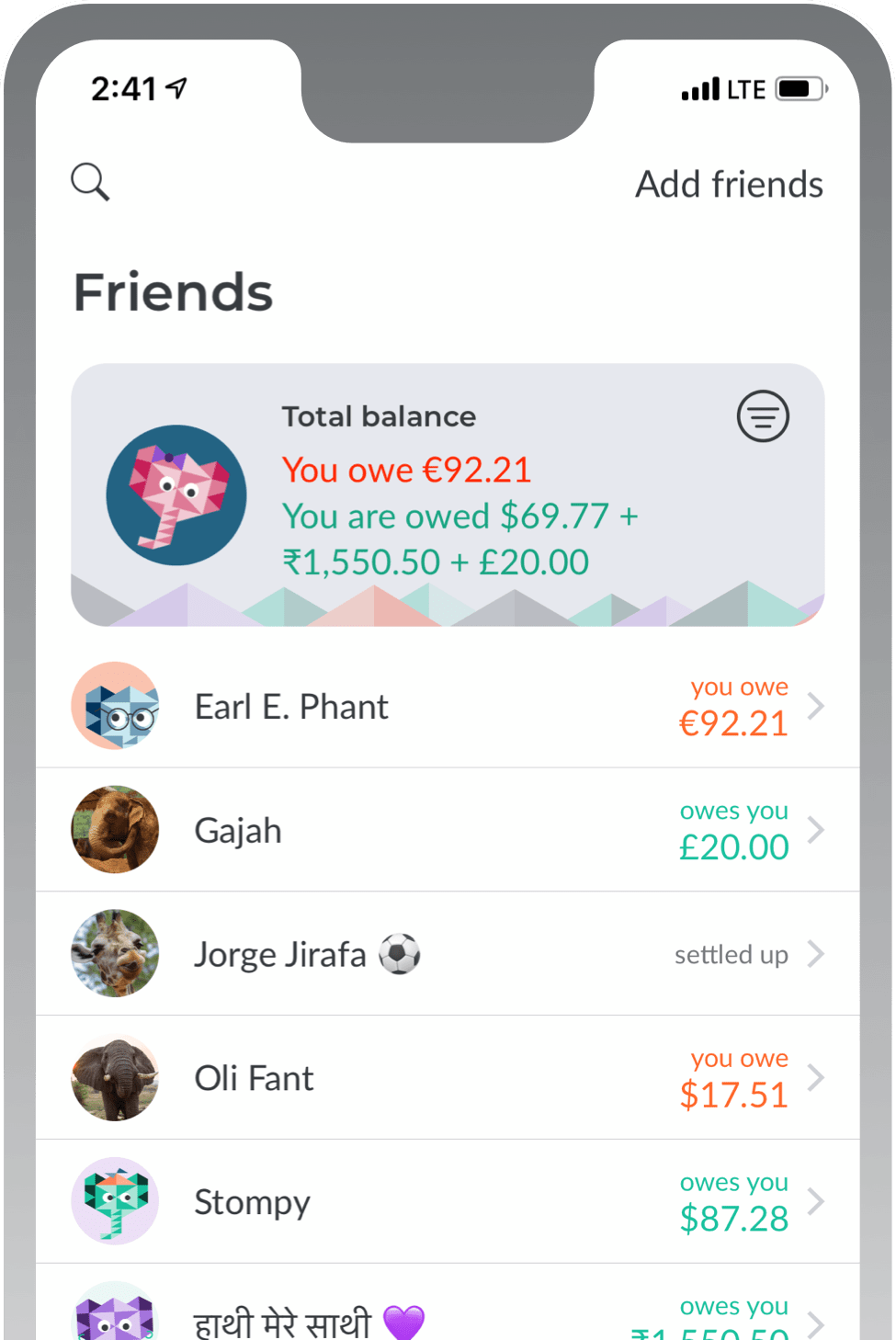The height and width of the screenshot is (1340, 896).
Task: Select Earl E. Phant's avatar picture
Action: point(115,706)
